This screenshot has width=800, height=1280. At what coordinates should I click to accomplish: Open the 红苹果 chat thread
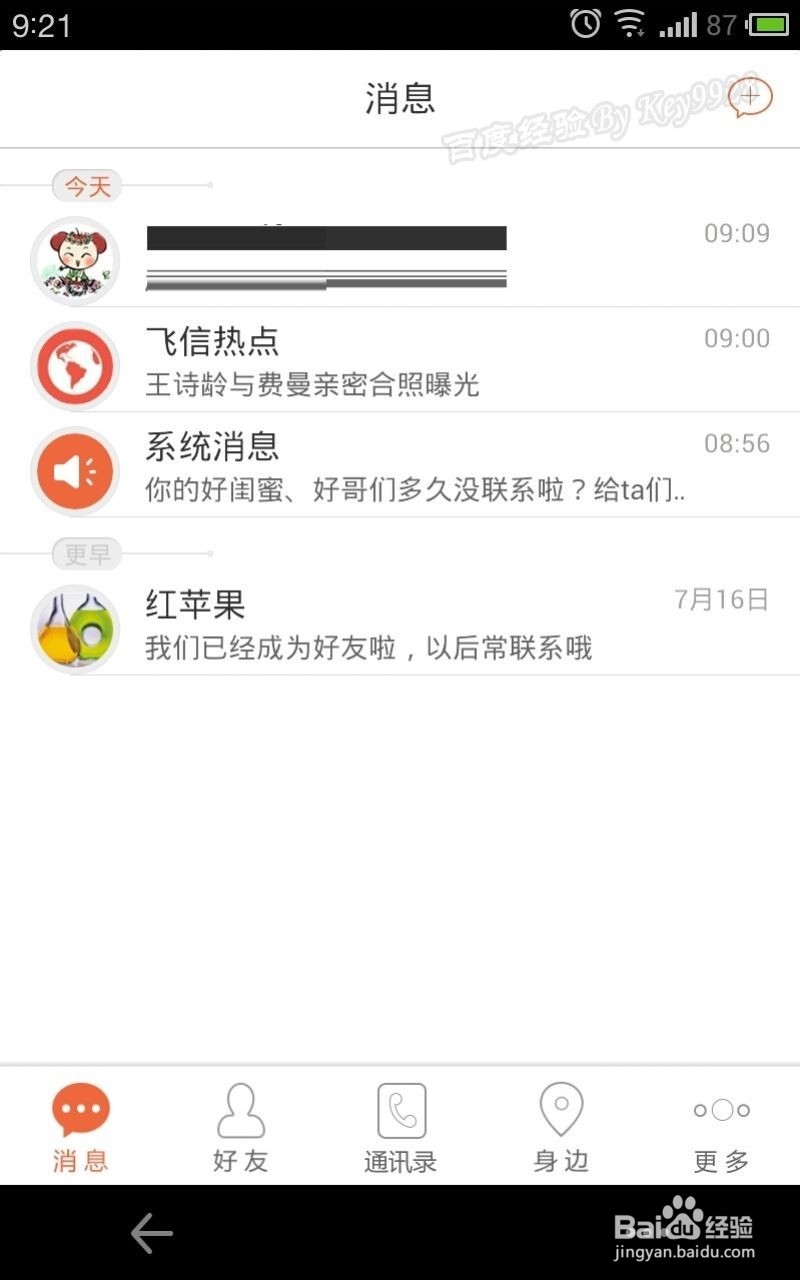(400, 628)
